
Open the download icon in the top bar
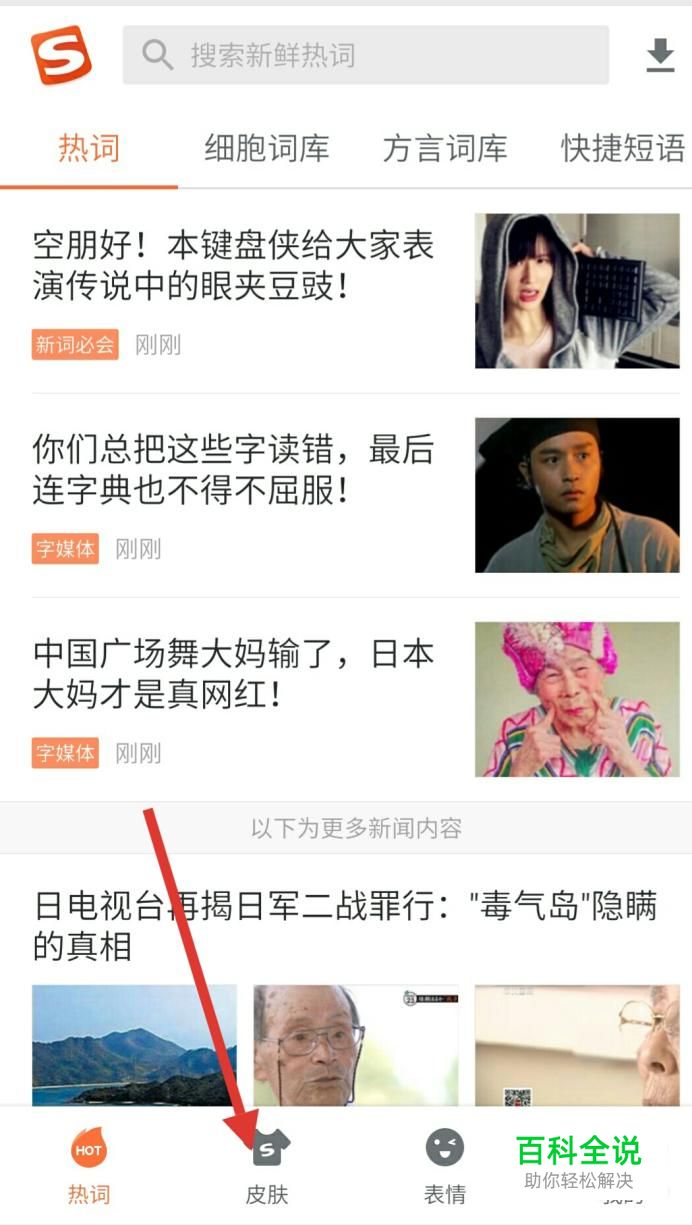click(x=660, y=56)
